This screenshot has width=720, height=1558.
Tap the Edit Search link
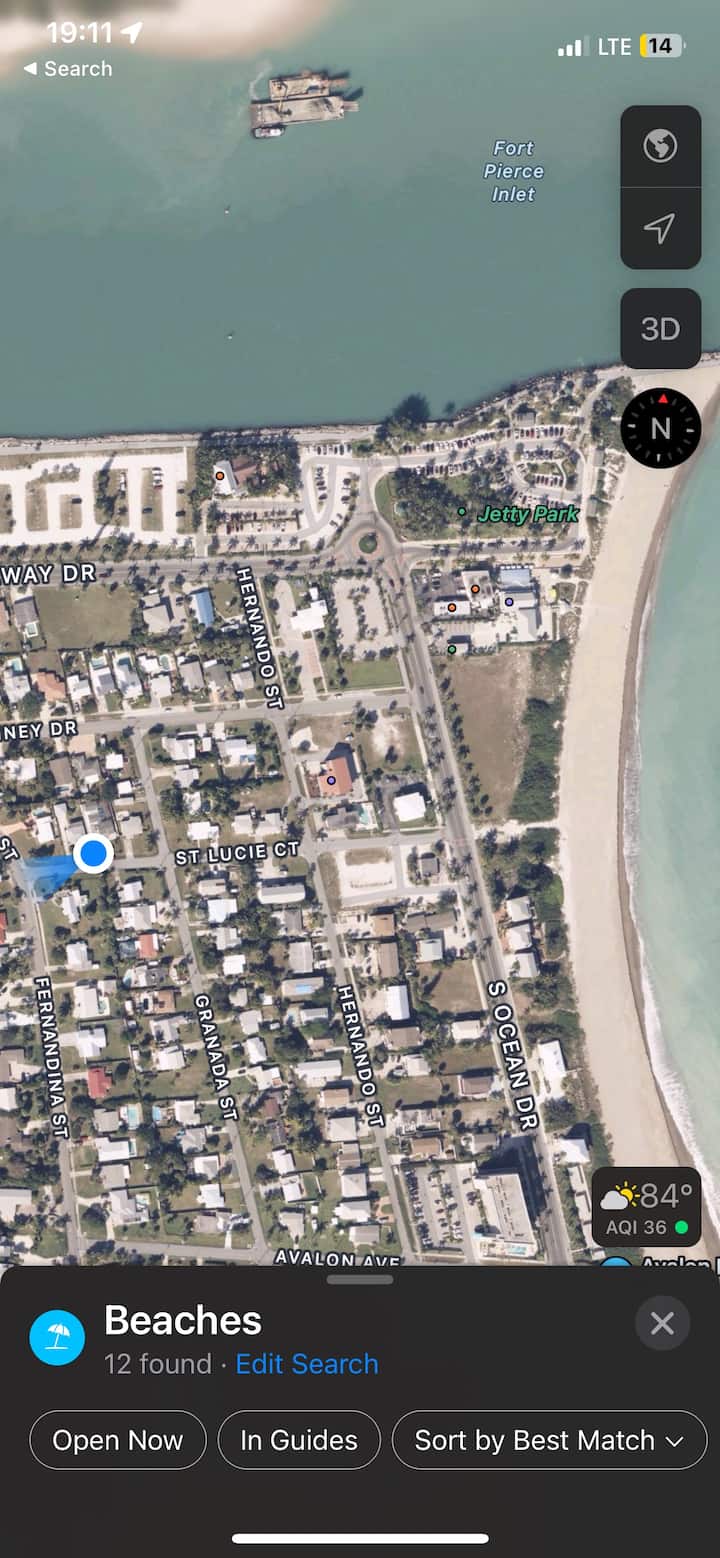coord(307,1364)
